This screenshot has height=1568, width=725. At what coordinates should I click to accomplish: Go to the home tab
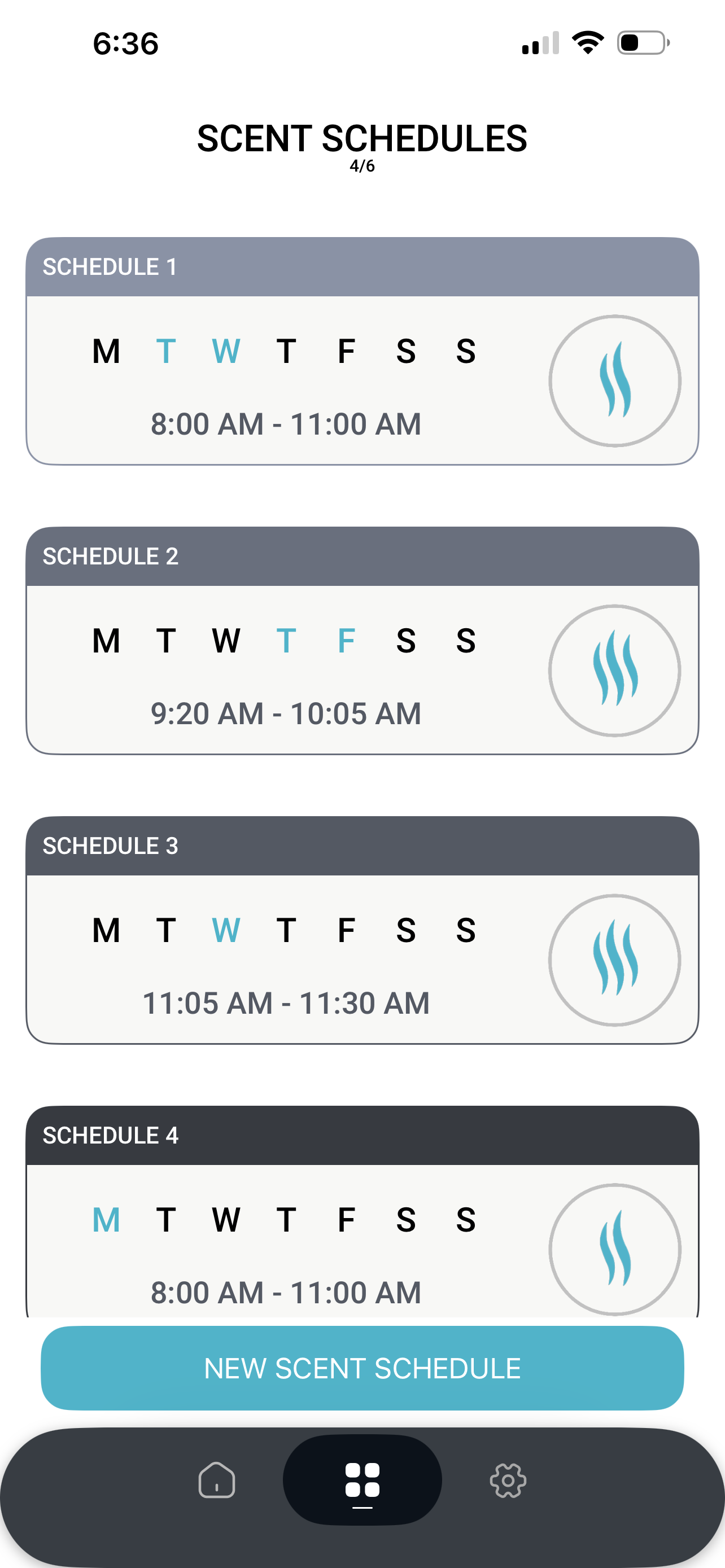[217, 1480]
